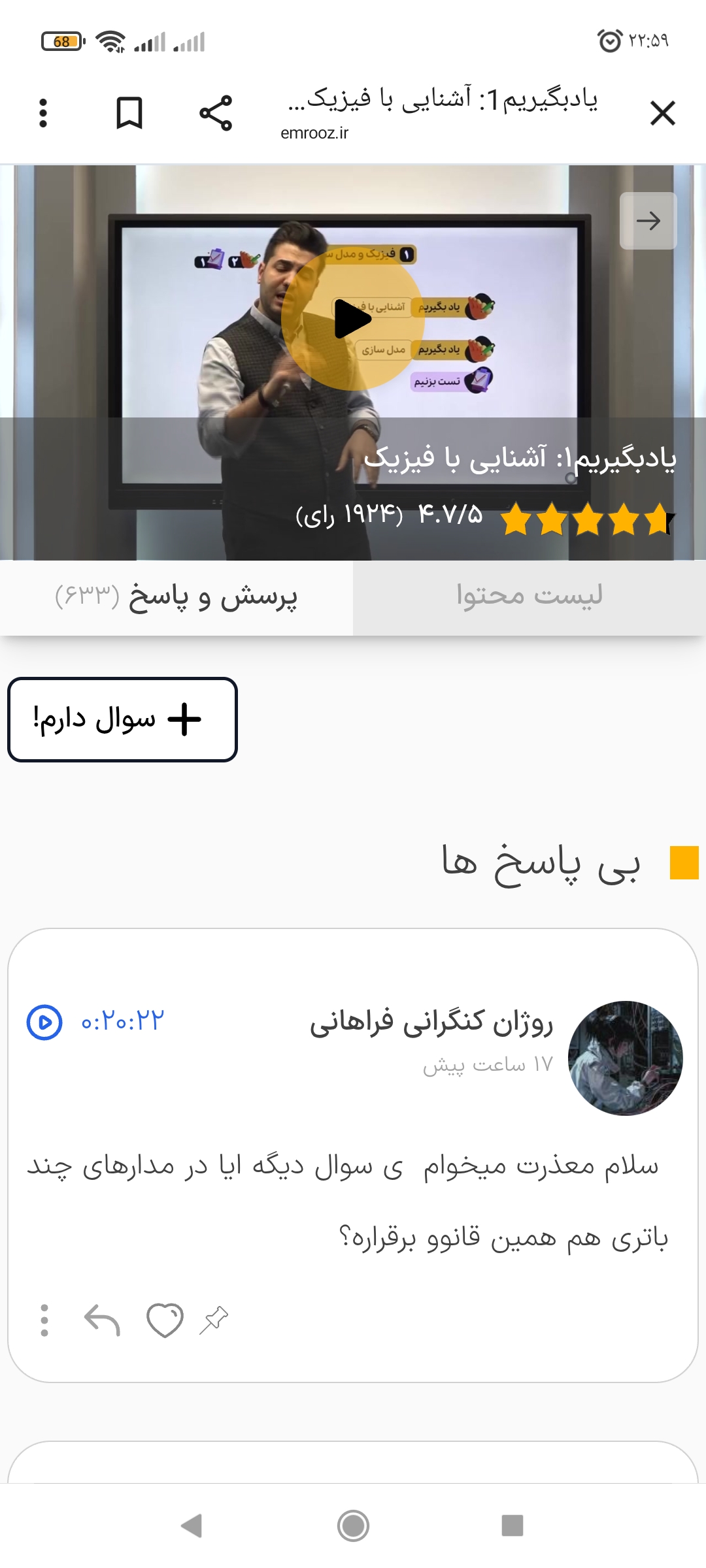The width and height of the screenshot is (706, 1568).
Task: Open more options on روژان's question
Action: (44, 1320)
